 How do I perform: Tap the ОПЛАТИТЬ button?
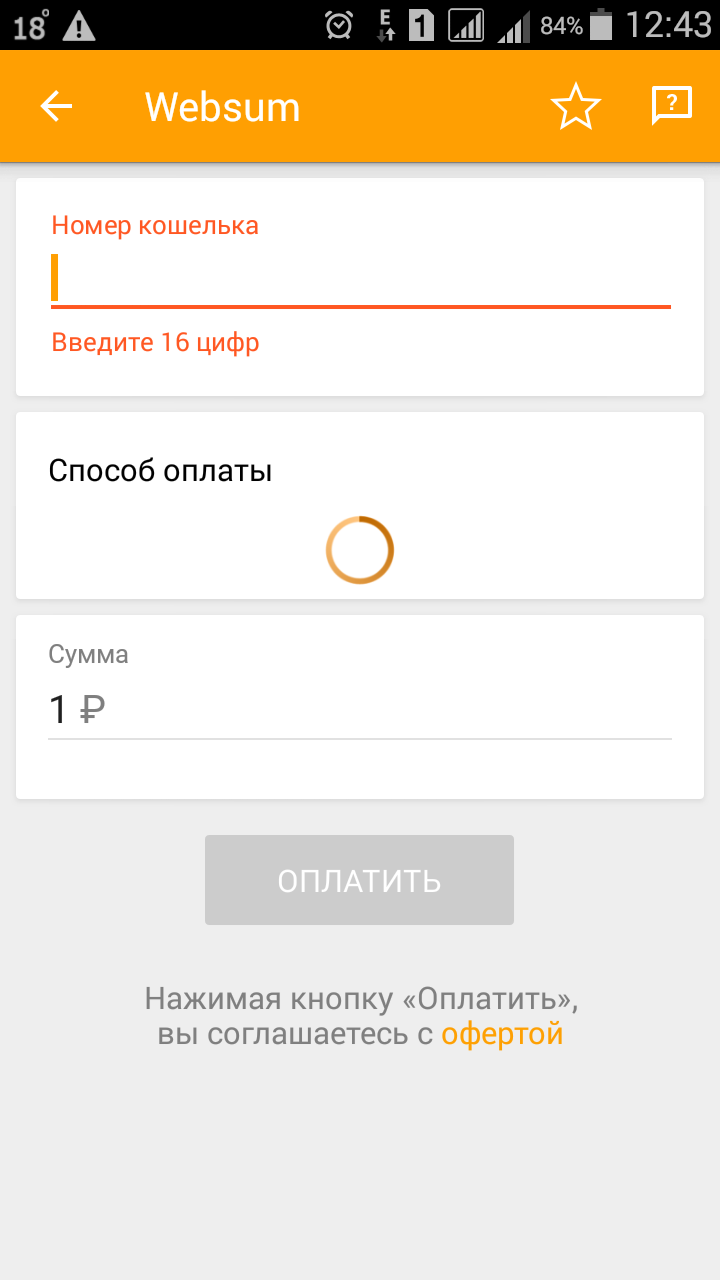359,880
